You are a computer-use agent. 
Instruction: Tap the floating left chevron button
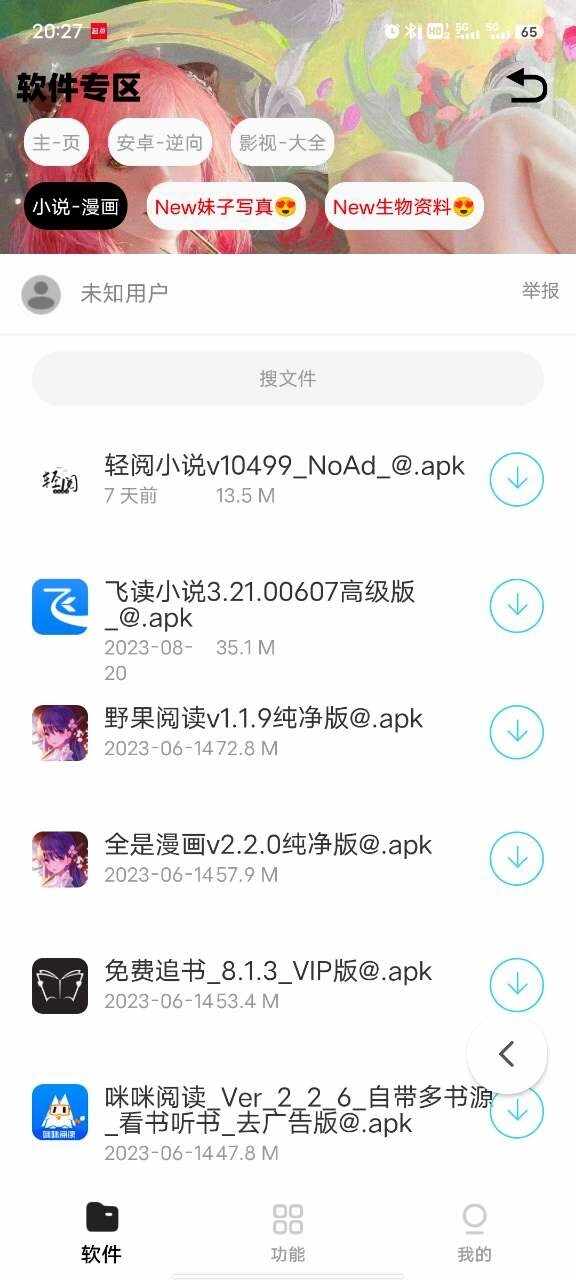click(x=507, y=1054)
